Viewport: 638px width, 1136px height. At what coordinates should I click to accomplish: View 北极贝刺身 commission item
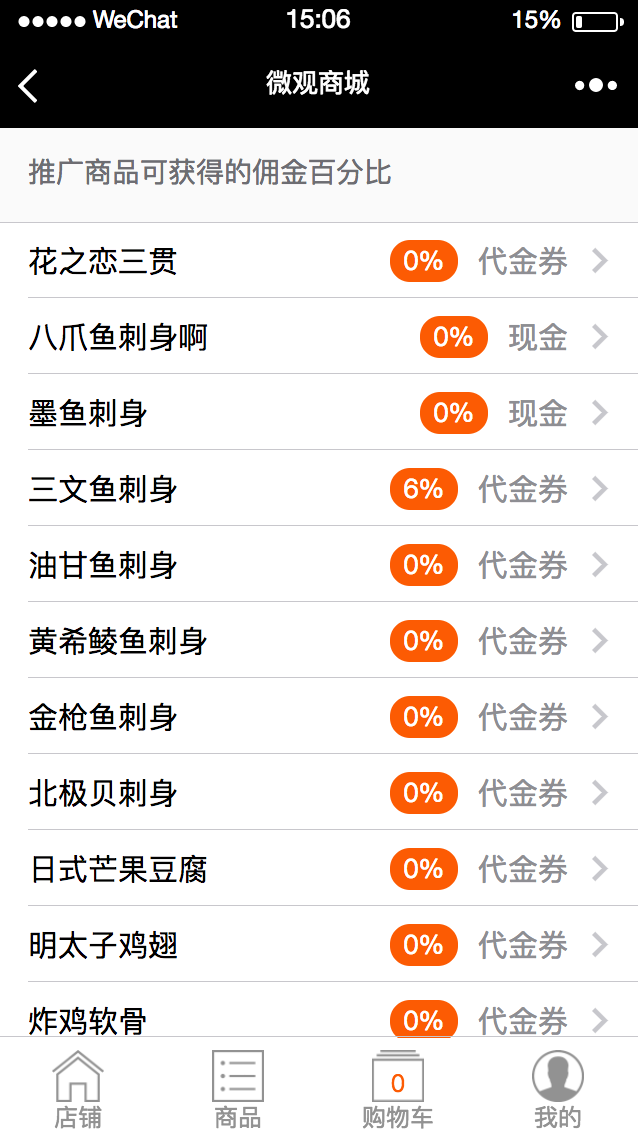[319, 793]
